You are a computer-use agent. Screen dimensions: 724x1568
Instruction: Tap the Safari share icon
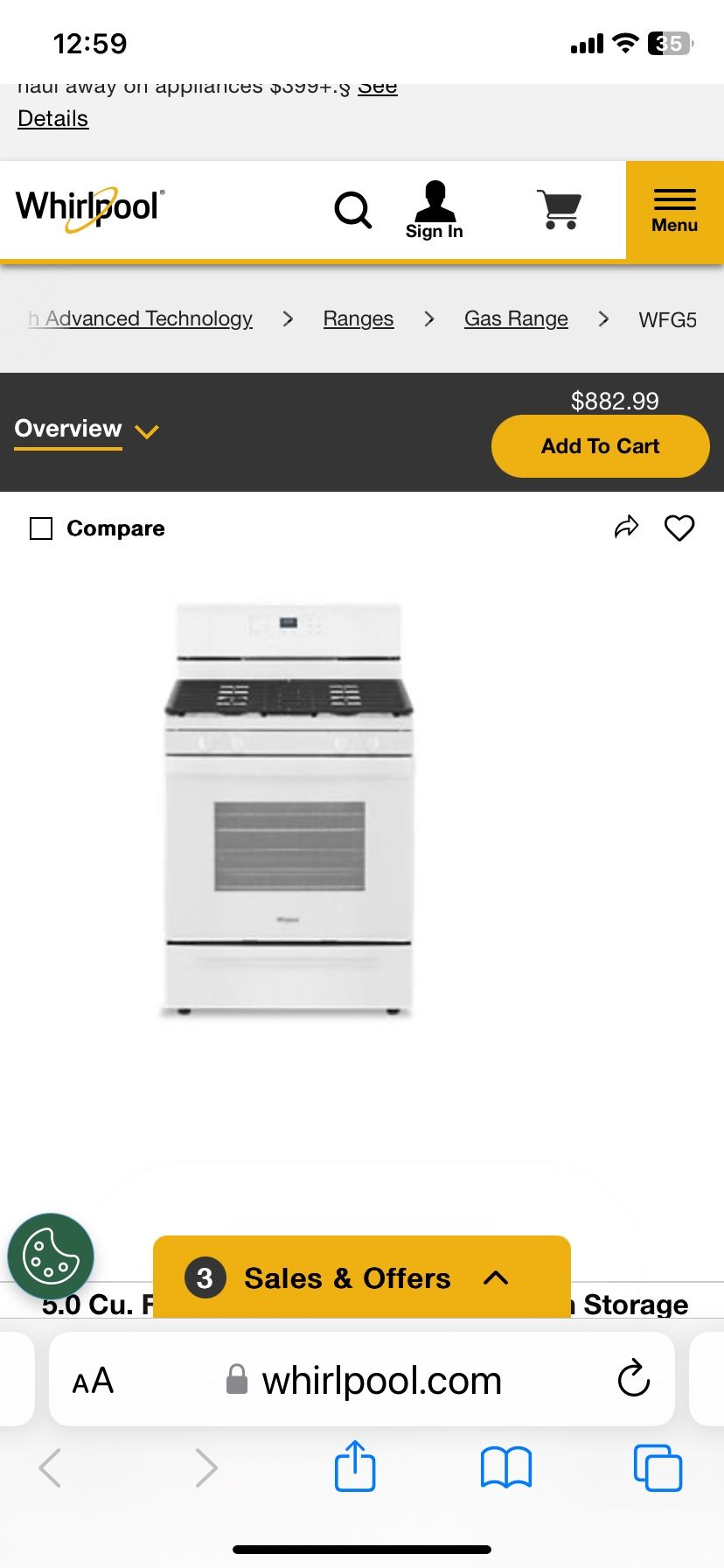coord(355,1468)
